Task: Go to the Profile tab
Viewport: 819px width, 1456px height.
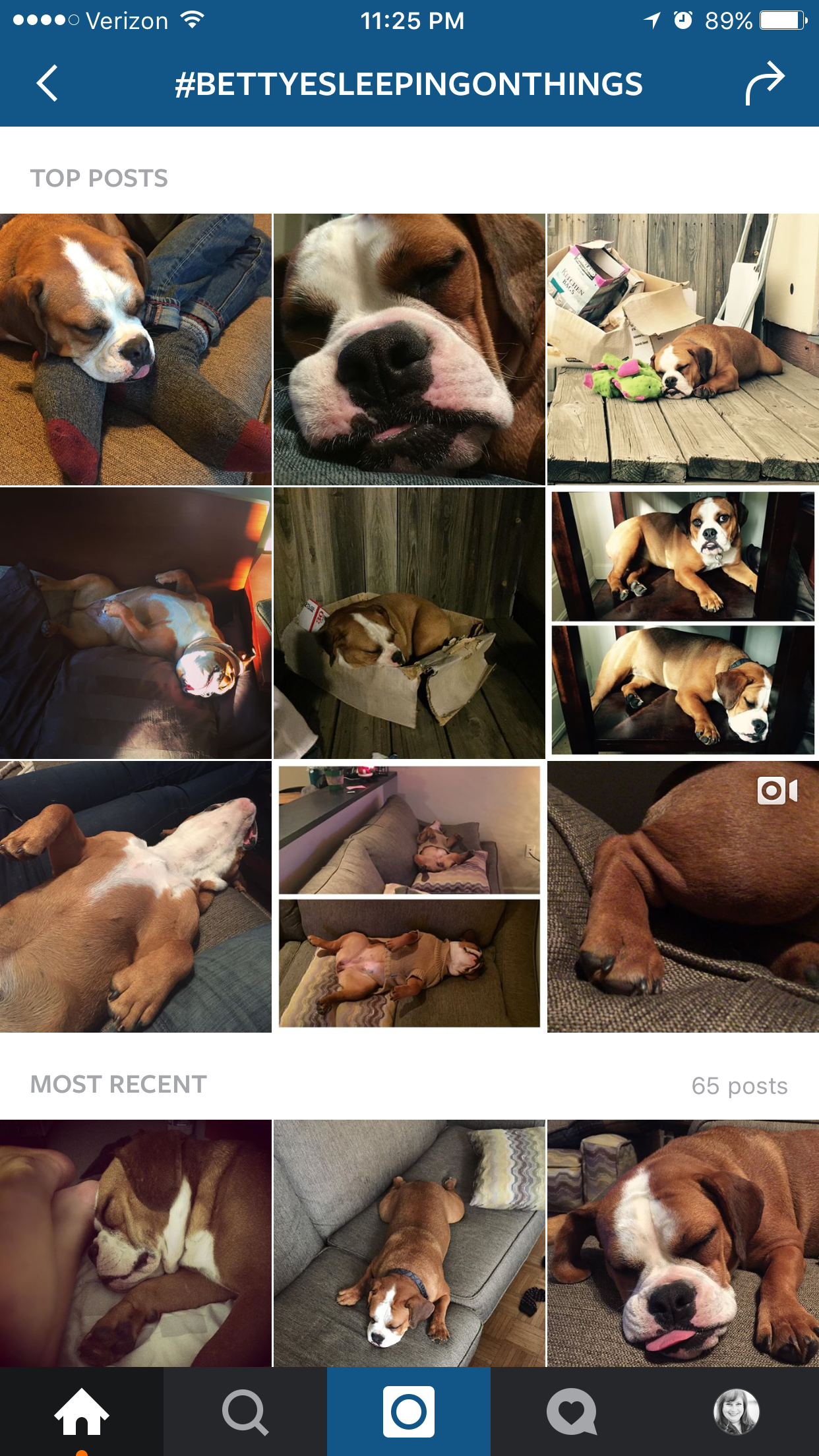Action: click(737, 1411)
